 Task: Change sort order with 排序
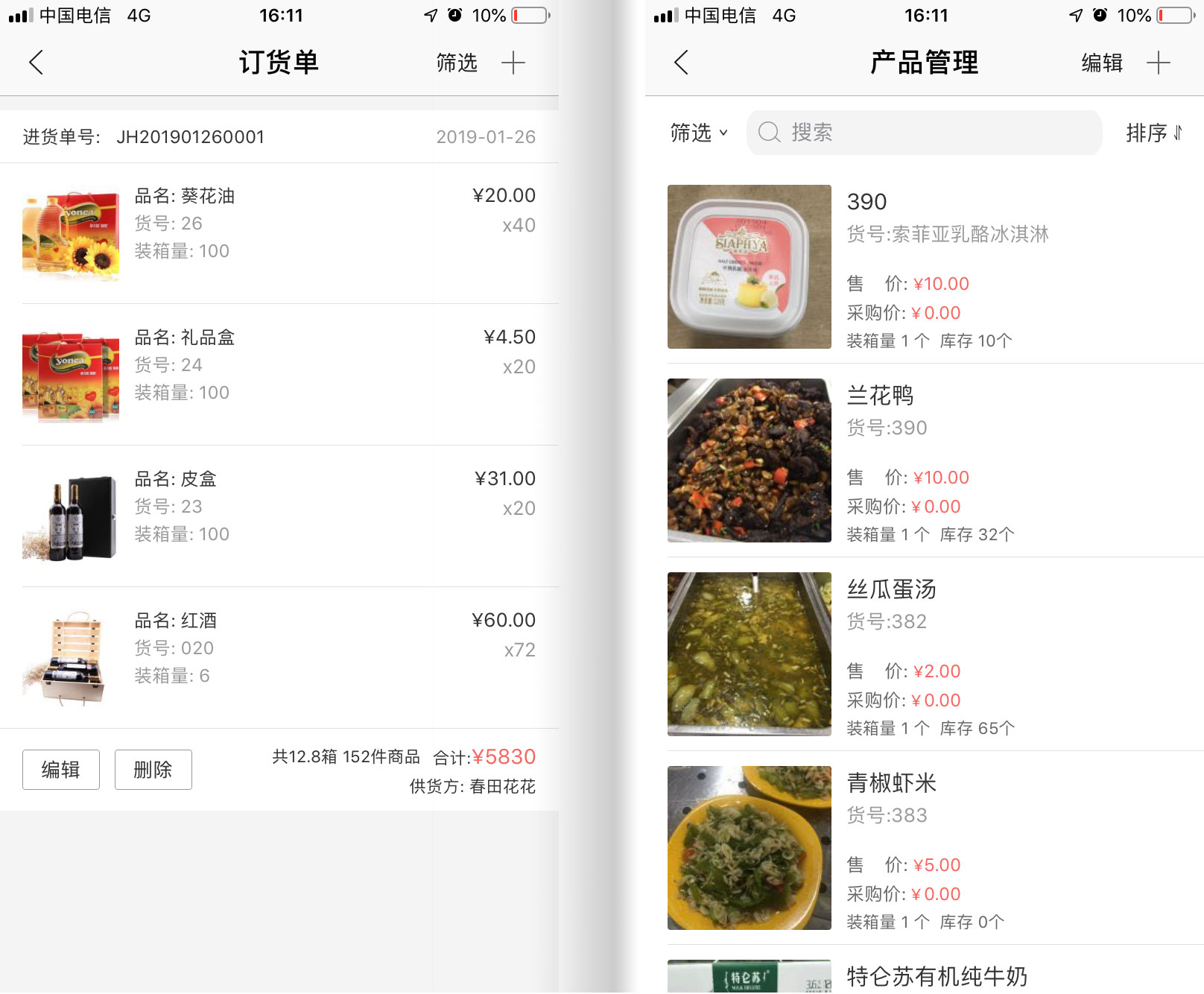tap(1153, 133)
